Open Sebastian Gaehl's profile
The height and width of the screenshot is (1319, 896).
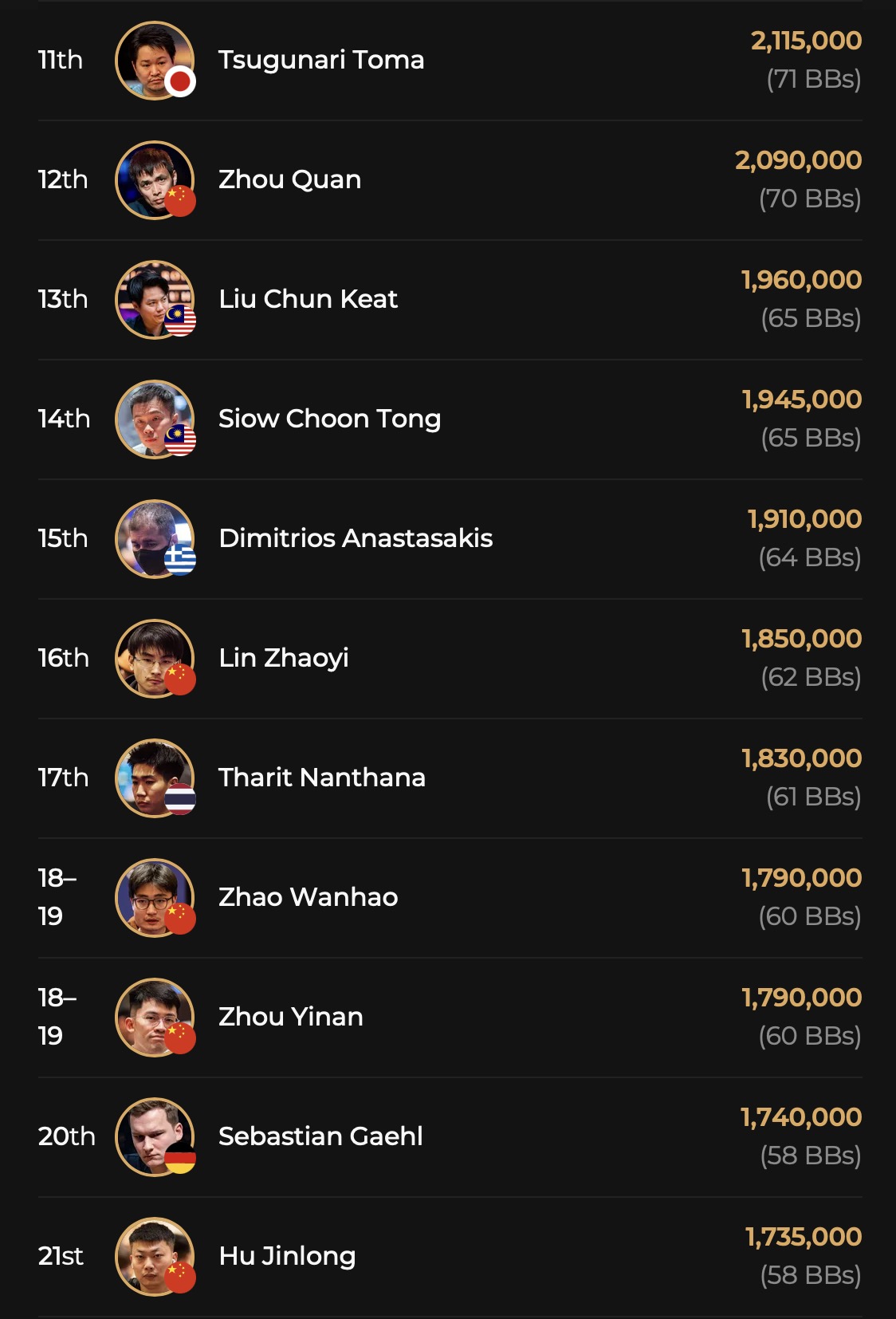(320, 1137)
